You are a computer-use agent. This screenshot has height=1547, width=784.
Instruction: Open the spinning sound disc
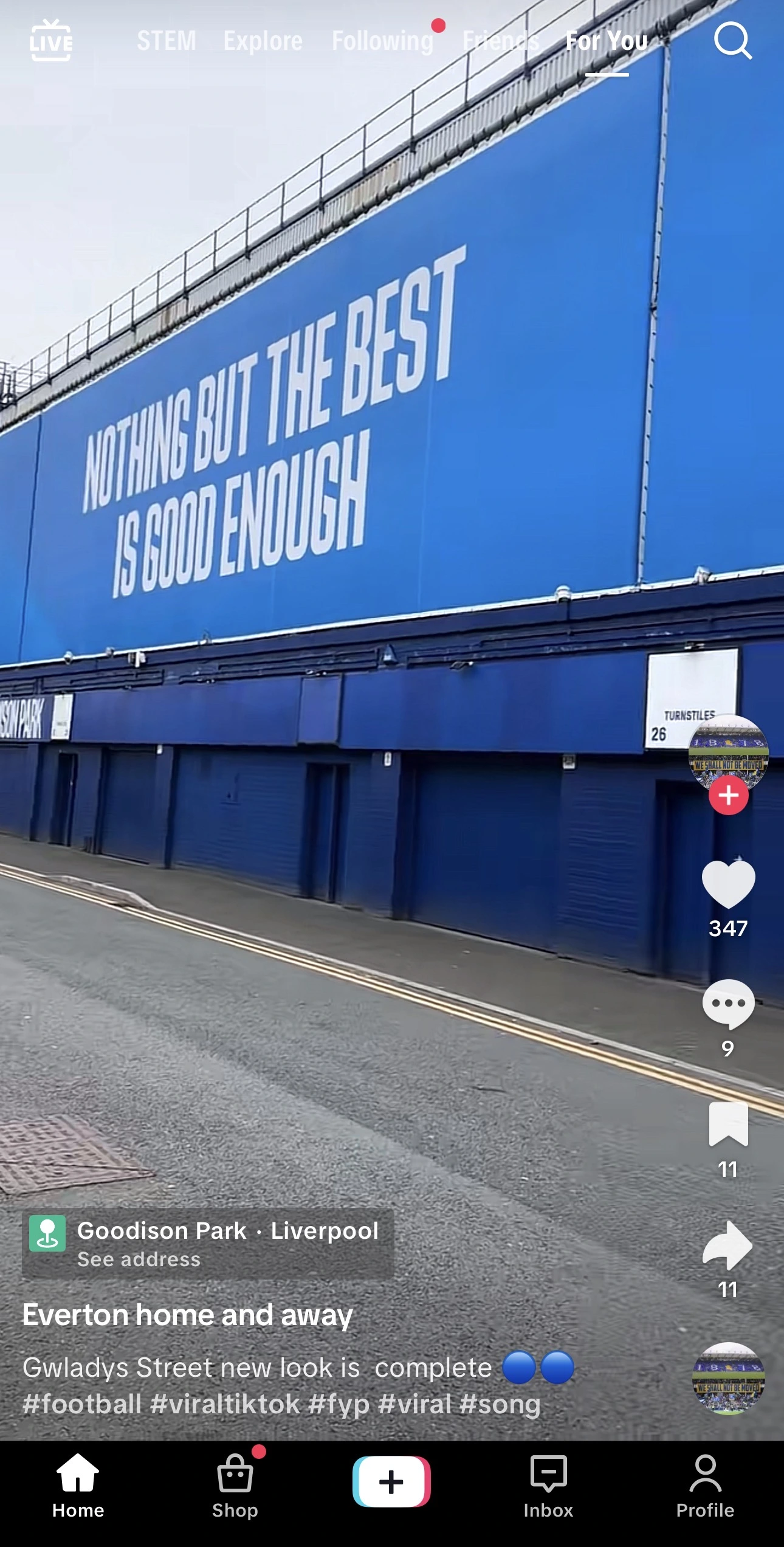pyautogui.click(x=728, y=1379)
